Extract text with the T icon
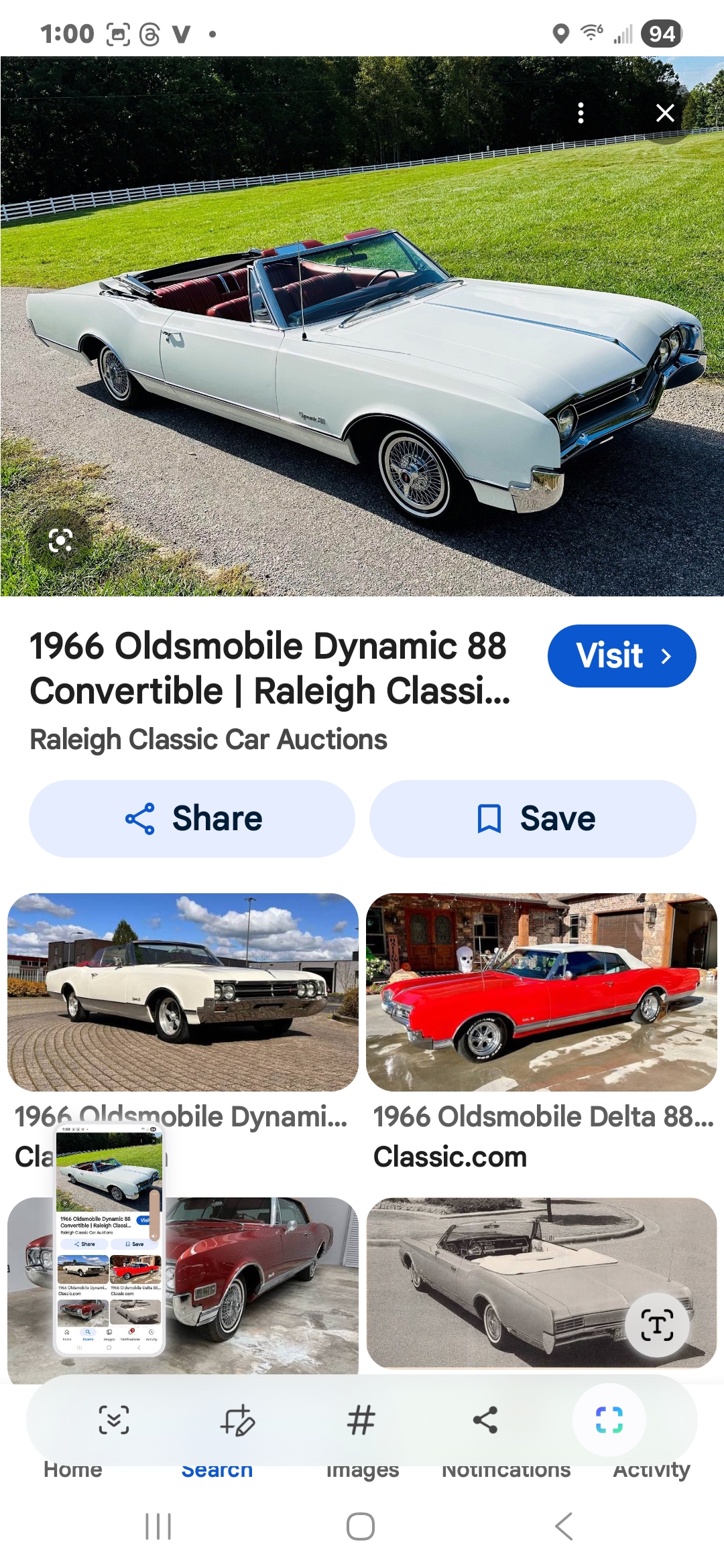724x1568 pixels. tap(657, 1325)
